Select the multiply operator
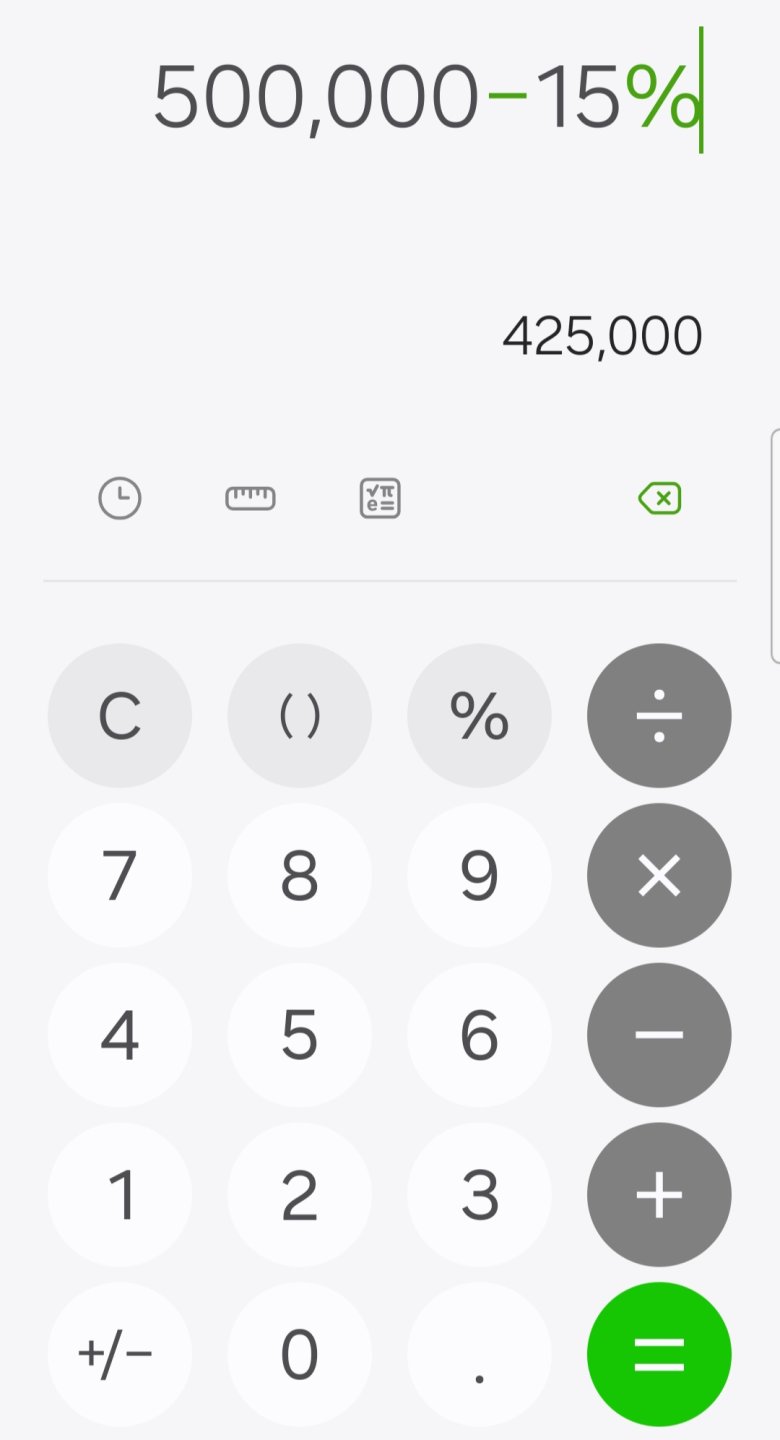The width and height of the screenshot is (780, 1440). [660, 876]
